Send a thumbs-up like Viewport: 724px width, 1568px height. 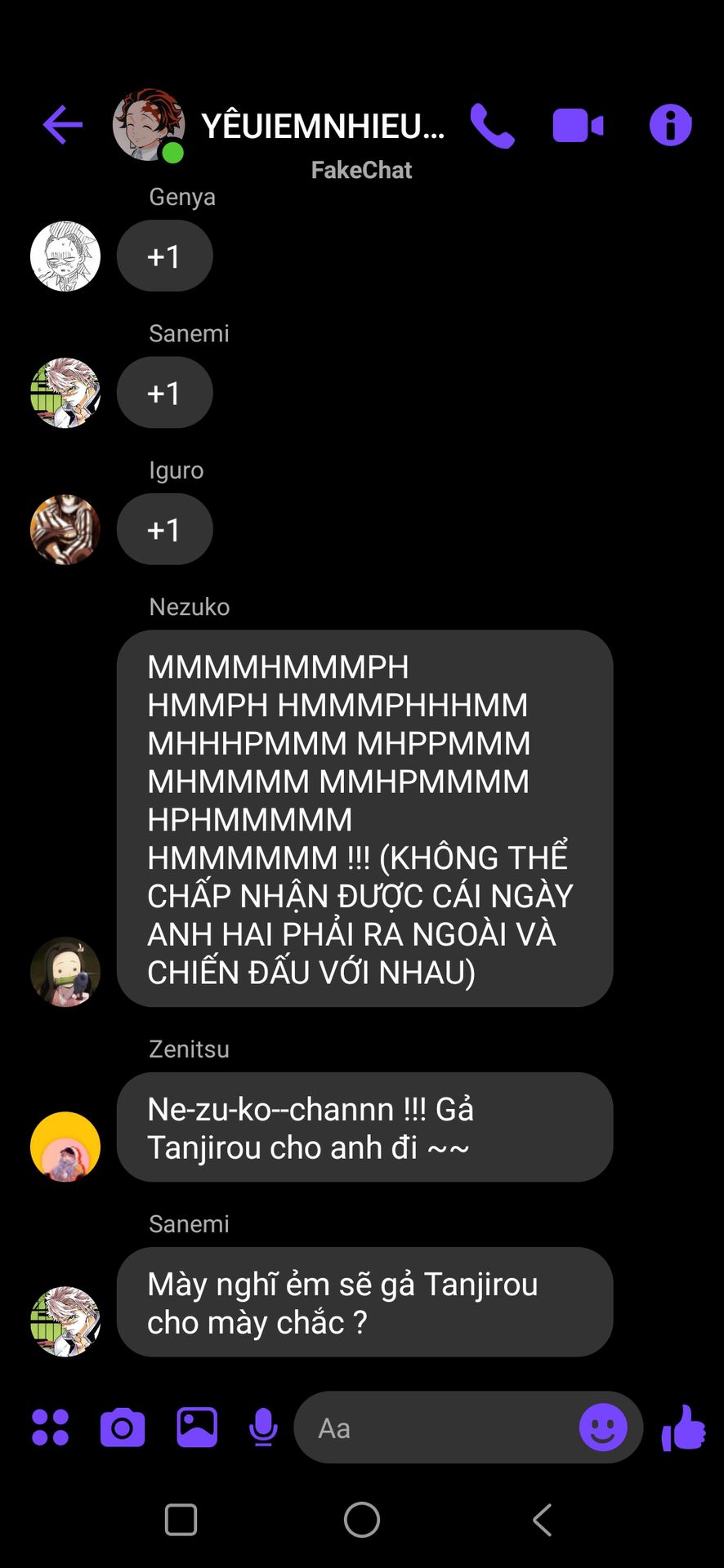[x=683, y=1428]
